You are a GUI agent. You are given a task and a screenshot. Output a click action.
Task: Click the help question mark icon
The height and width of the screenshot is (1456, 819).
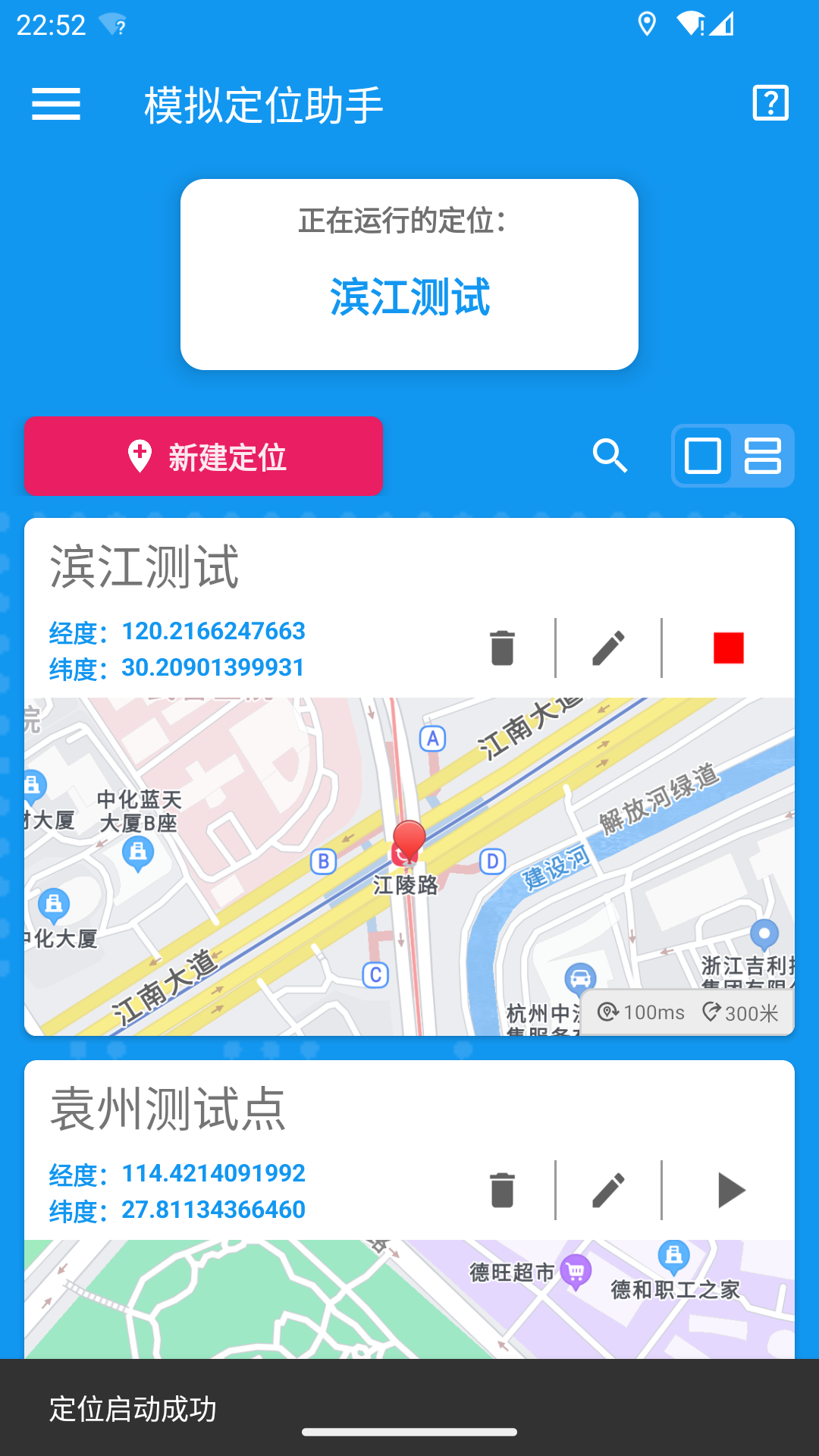[x=770, y=103]
